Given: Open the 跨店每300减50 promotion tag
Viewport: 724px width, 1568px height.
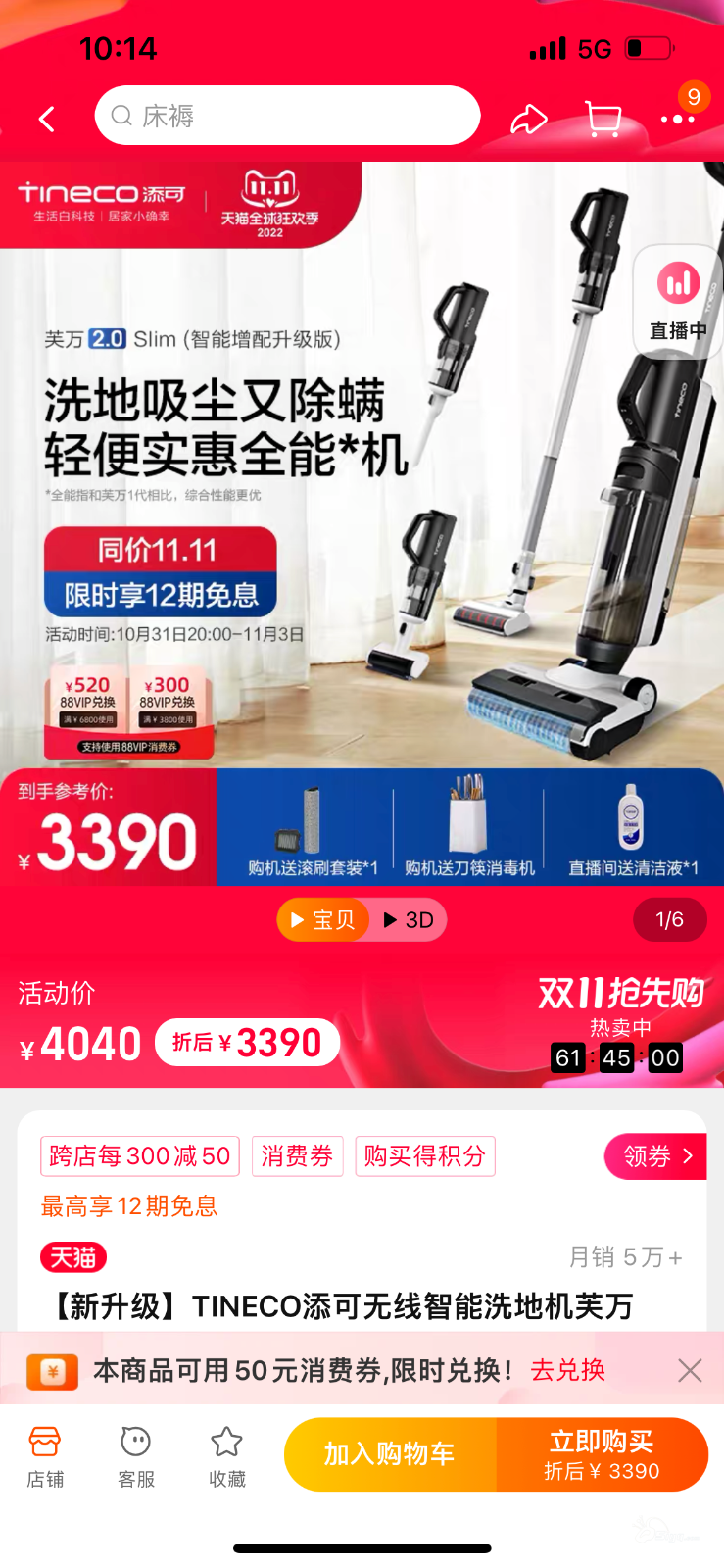Looking at the screenshot, I should (x=140, y=1156).
